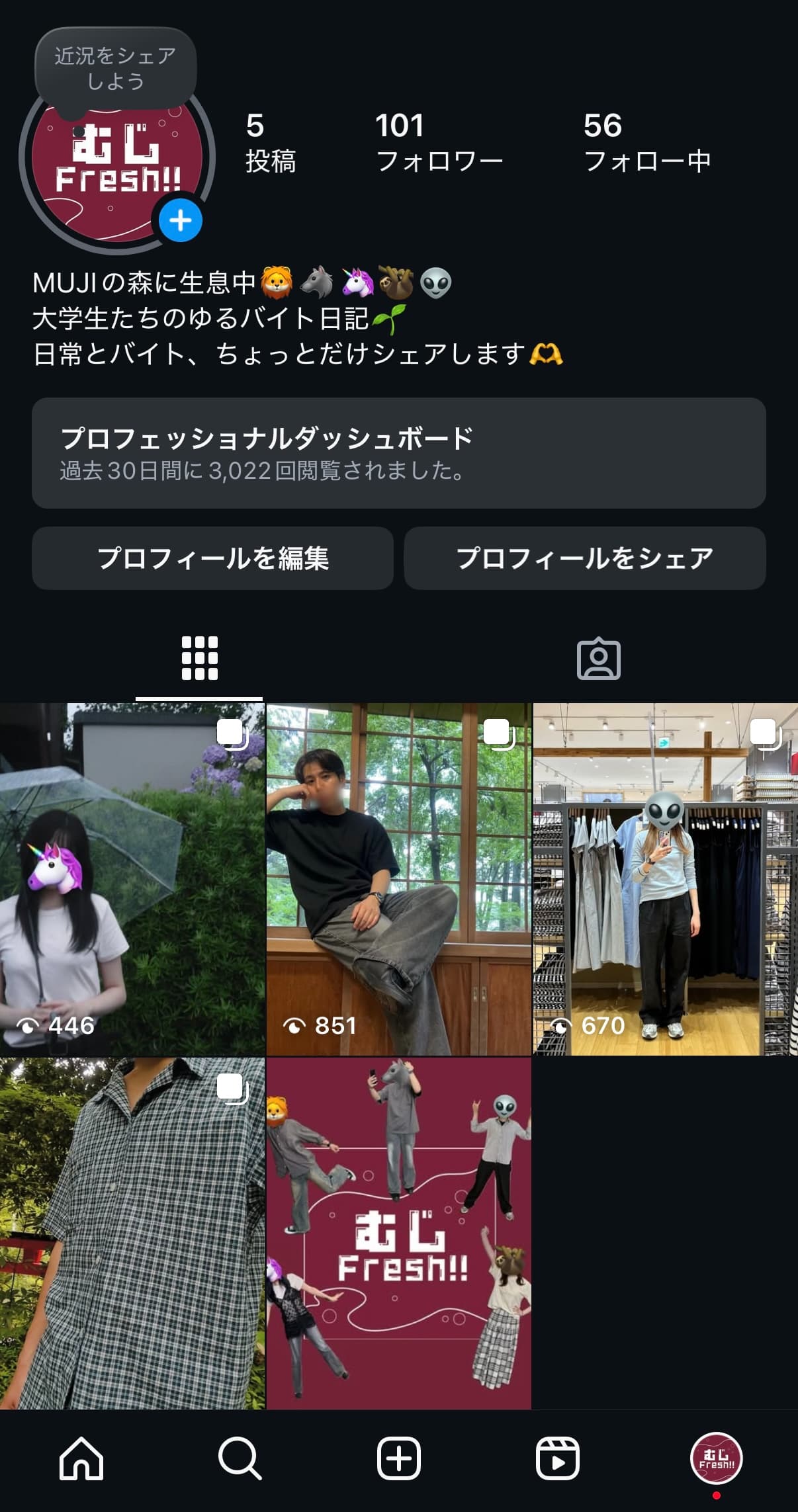Select the profile tab in bottom bar
Image resolution: width=798 pixels, height=1512 pixels.
tap(716, 1458)
